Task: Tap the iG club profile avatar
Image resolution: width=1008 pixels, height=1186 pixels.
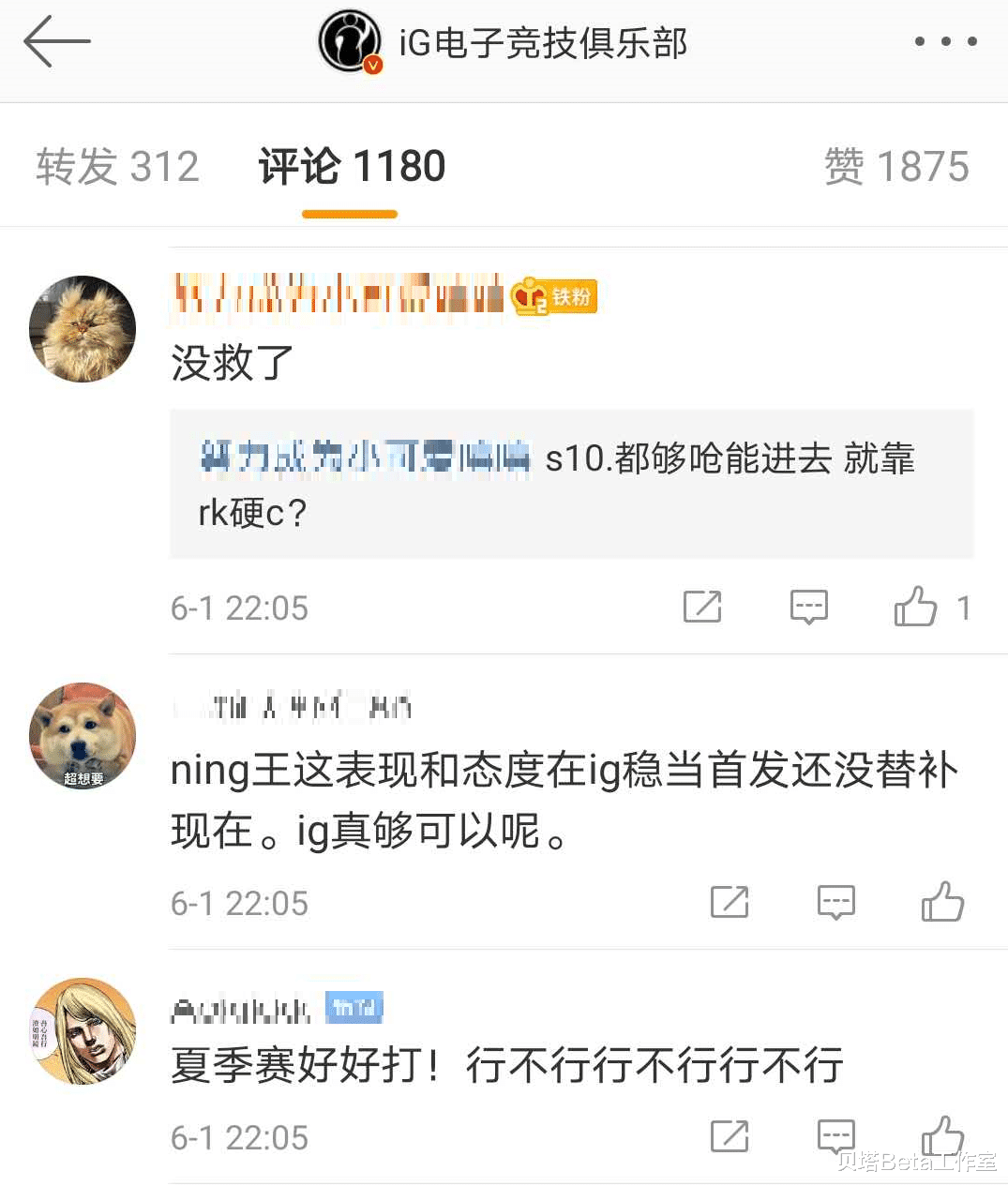Action: [x=350, y=41]
